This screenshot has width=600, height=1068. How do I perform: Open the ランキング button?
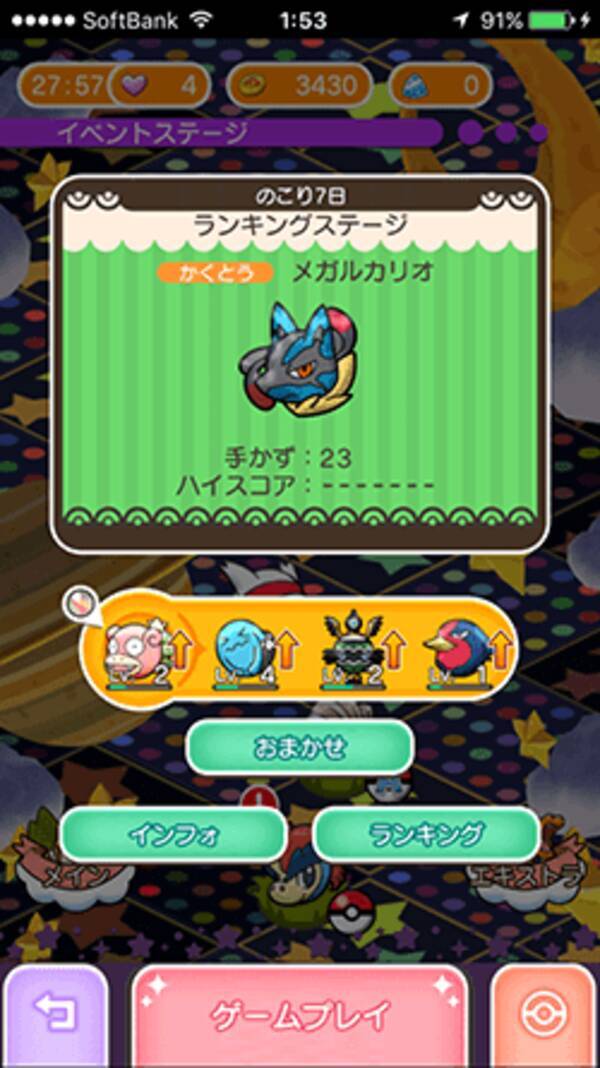pos(426,835)
